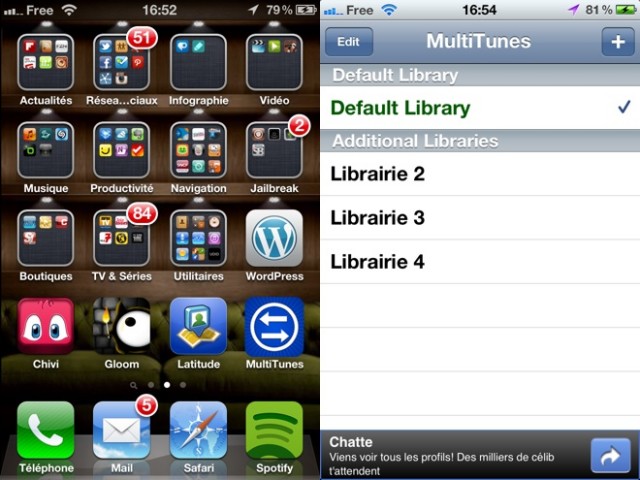The width and height of the screenshot is (640, 480).
Task: Launch Safari from the dock
Action: pos(198,430)
